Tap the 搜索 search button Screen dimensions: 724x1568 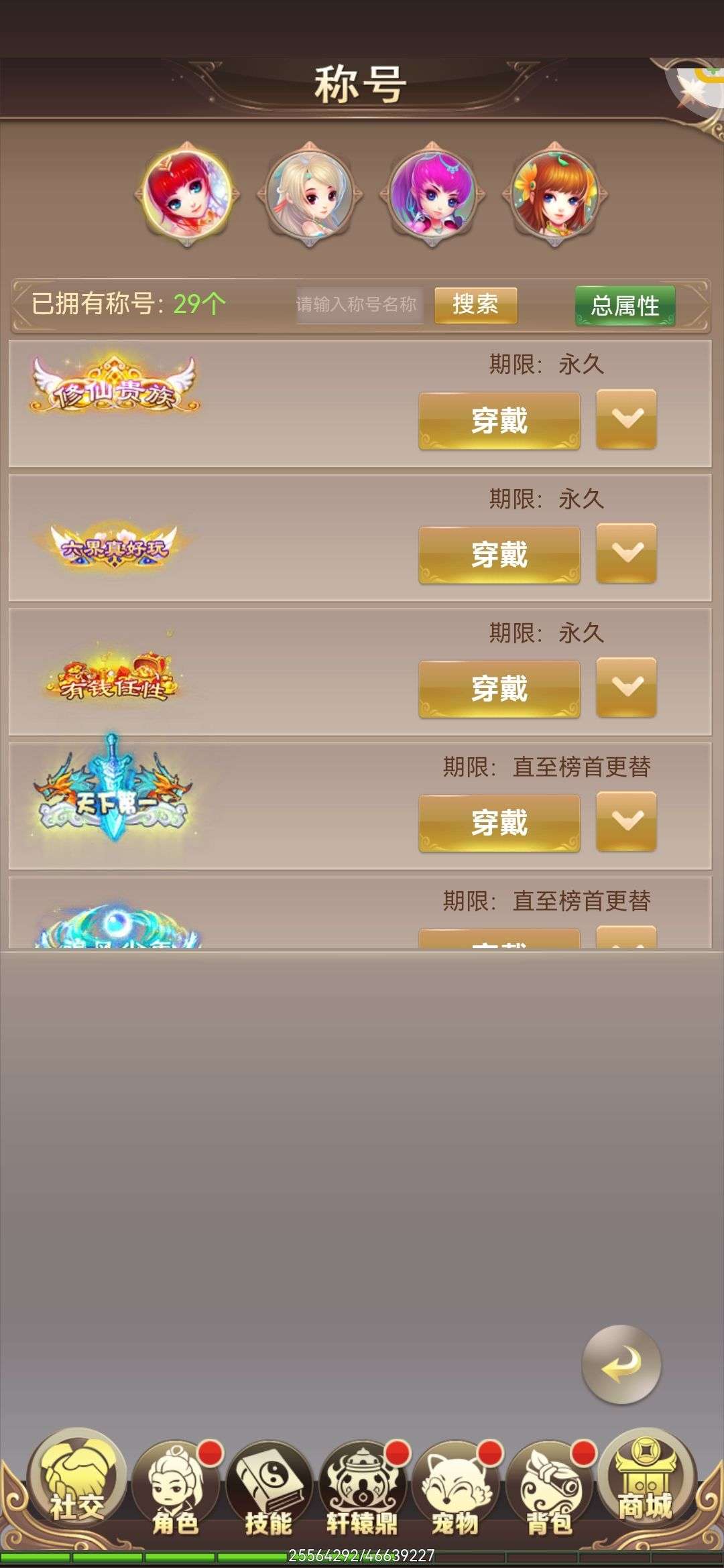[476, 305]
